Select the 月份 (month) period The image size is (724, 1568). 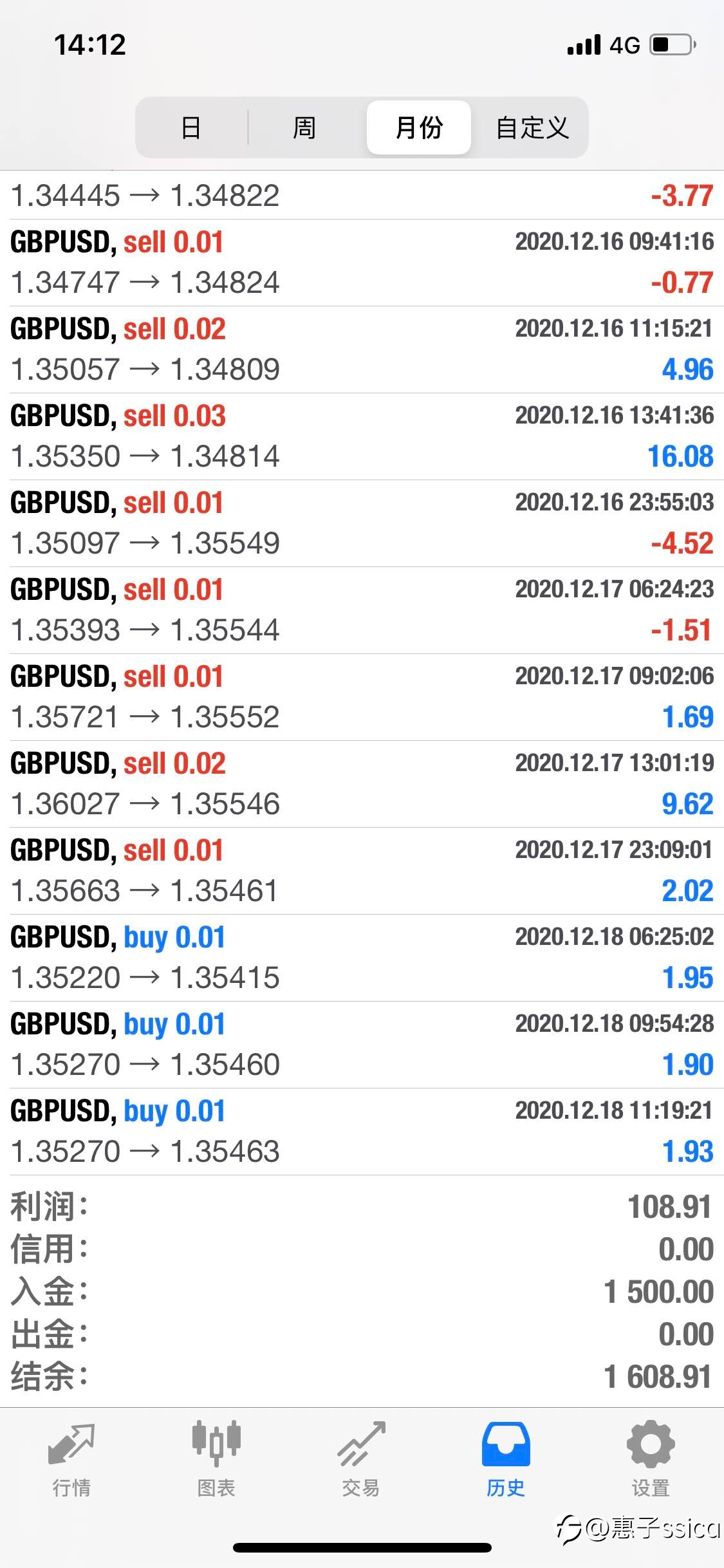click(419, 127)
